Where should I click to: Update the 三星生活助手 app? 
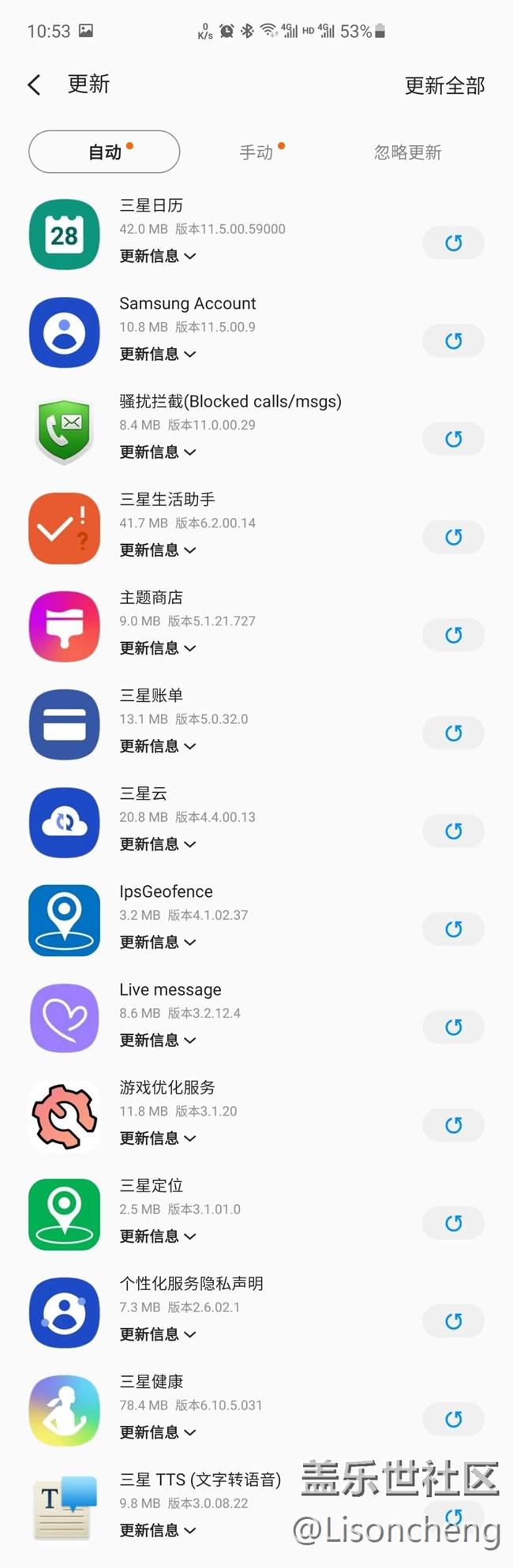(x=453, y=537)
